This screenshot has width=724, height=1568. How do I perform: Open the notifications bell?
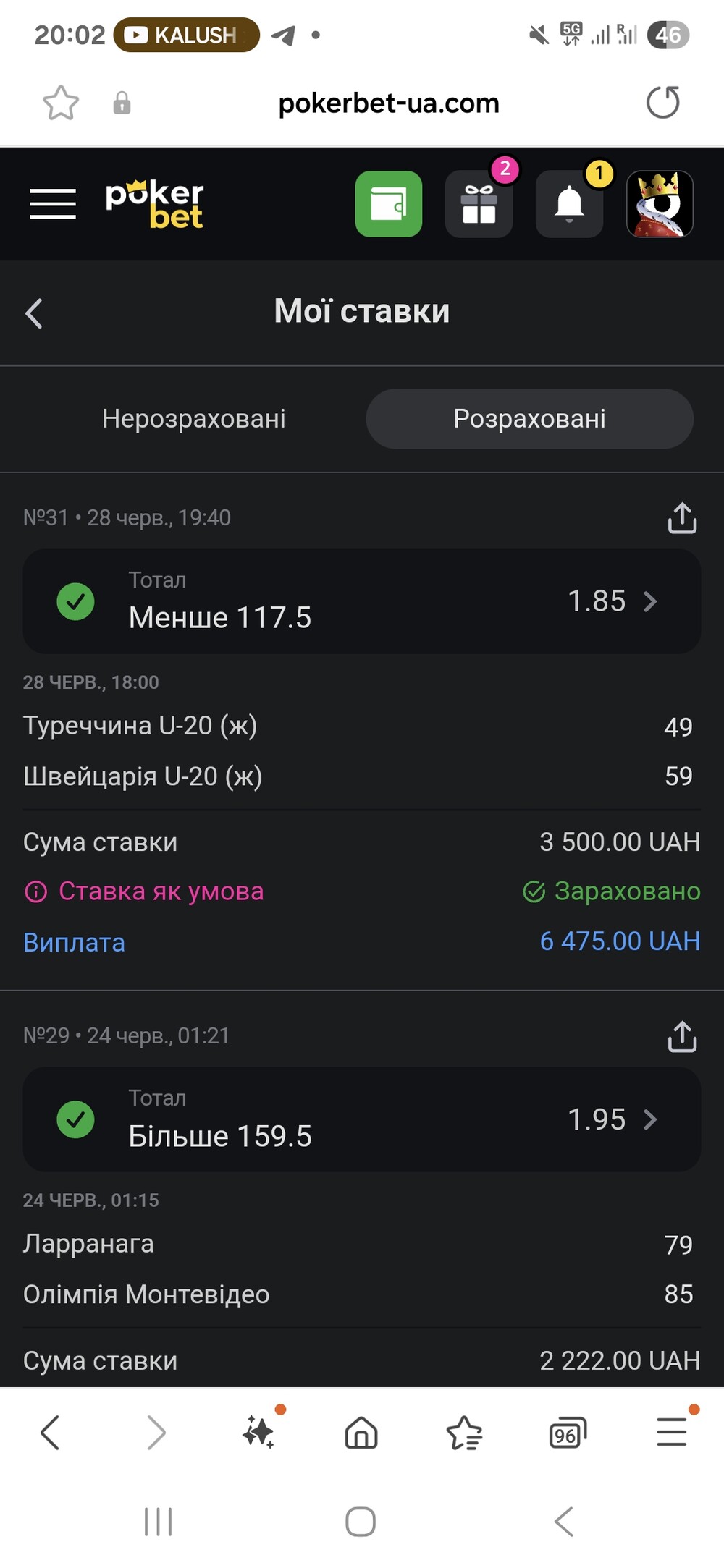(570, 204)
